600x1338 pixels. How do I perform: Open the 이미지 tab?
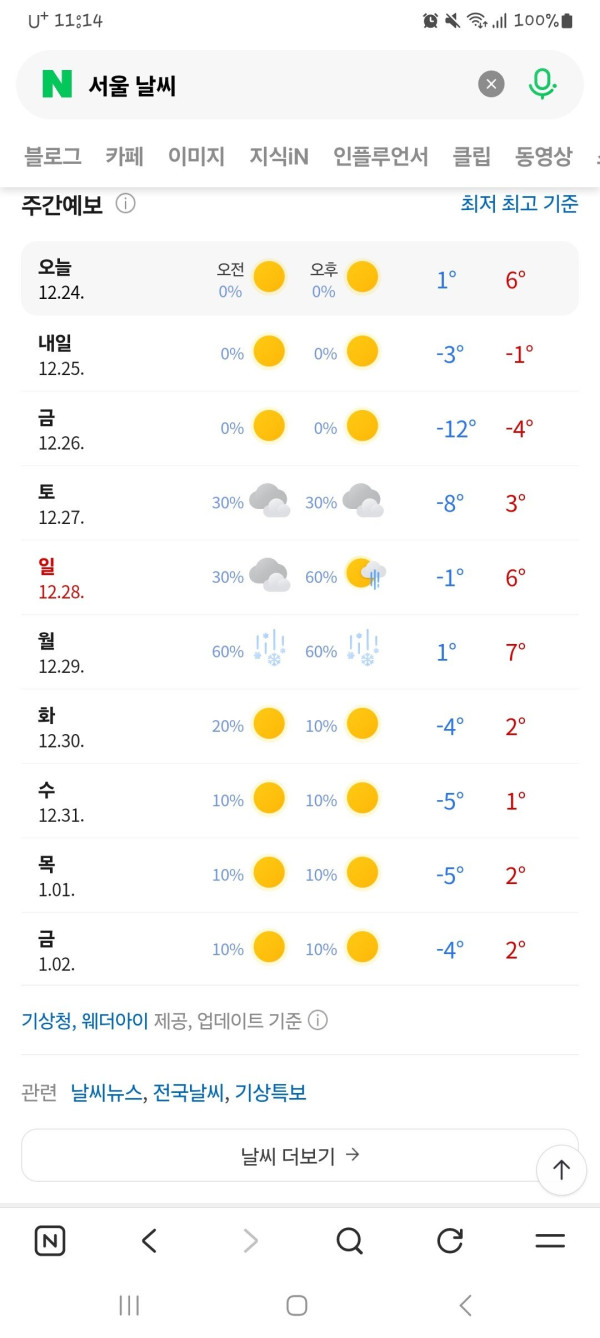click(196, 156)
